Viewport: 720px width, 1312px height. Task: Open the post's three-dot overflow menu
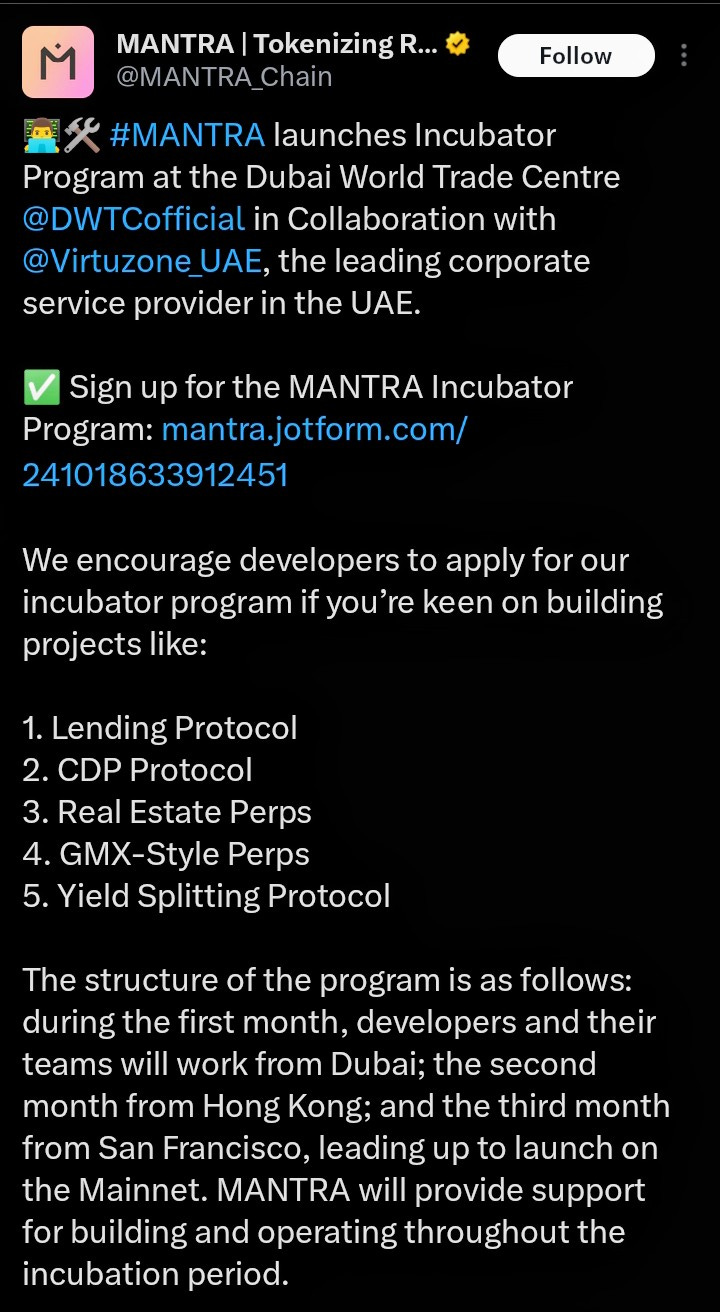pyautogui.click(x=684, y=56)
